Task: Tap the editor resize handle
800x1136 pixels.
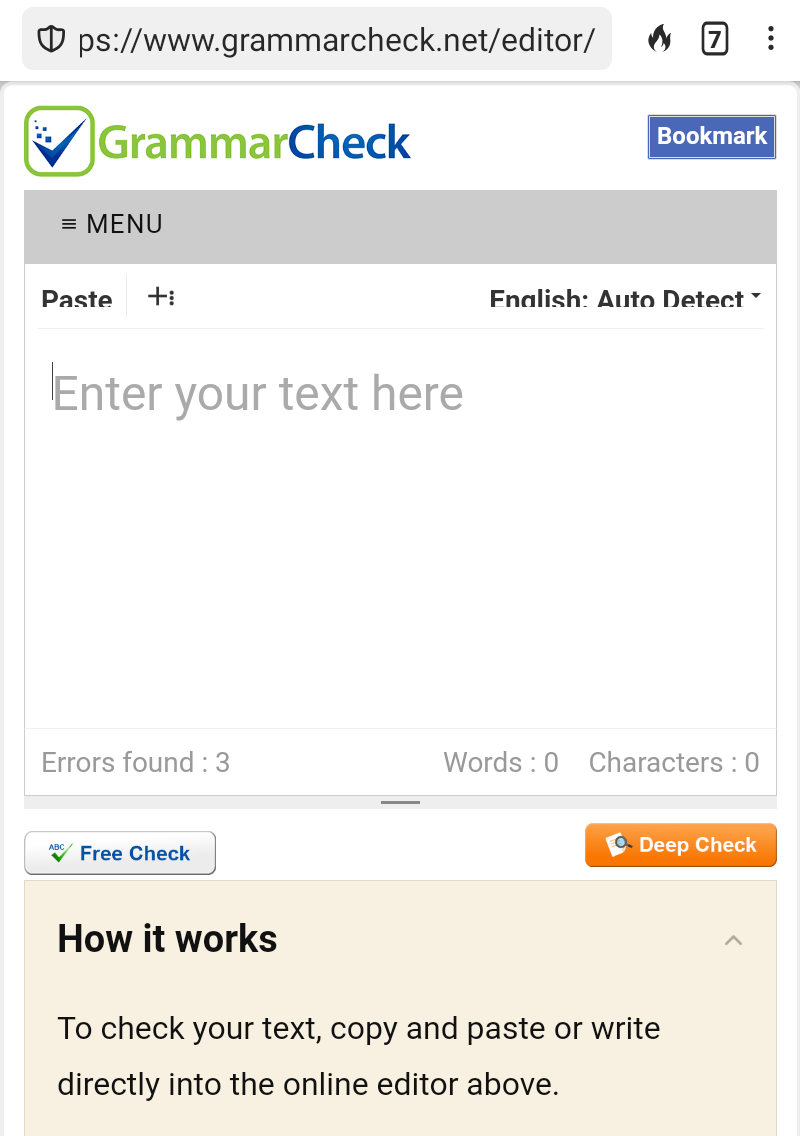Action: (x=400, y=802)
